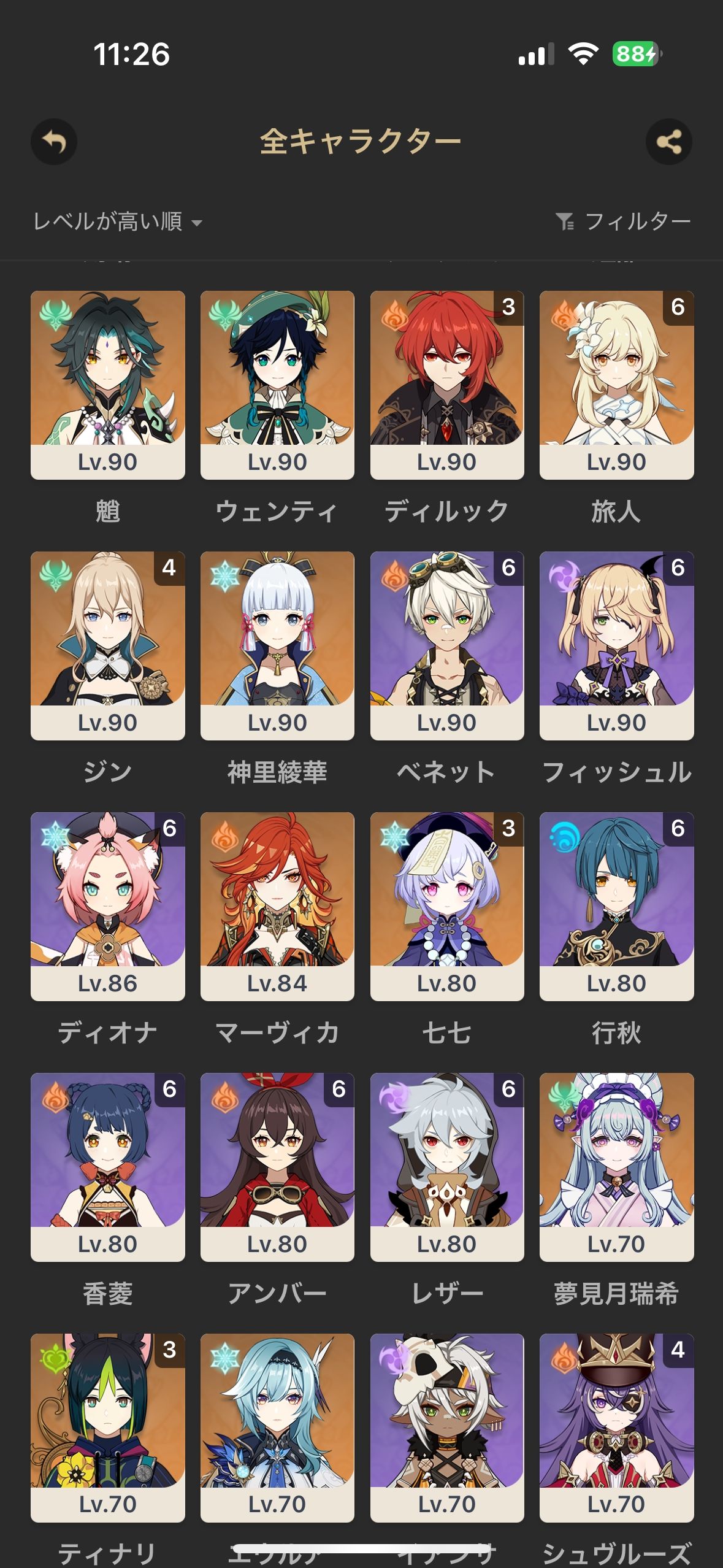The height and width of the screenshot is (1568, 723).
Task: Open the レベルが高い順 sort dropdown
Action: (118, 221)
